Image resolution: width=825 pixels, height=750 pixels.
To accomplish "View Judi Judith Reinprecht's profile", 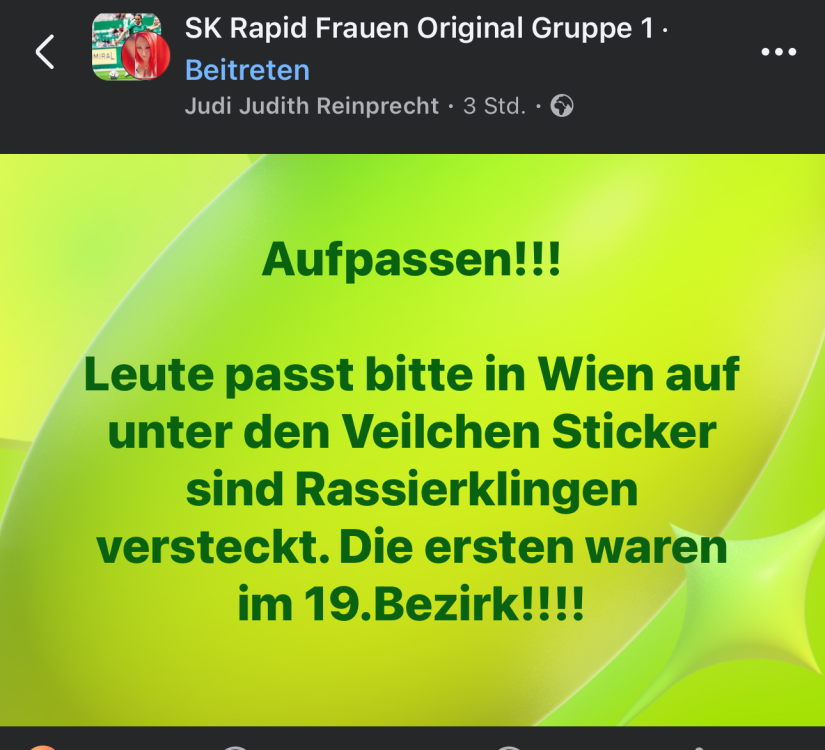I will tap(312, 106).
